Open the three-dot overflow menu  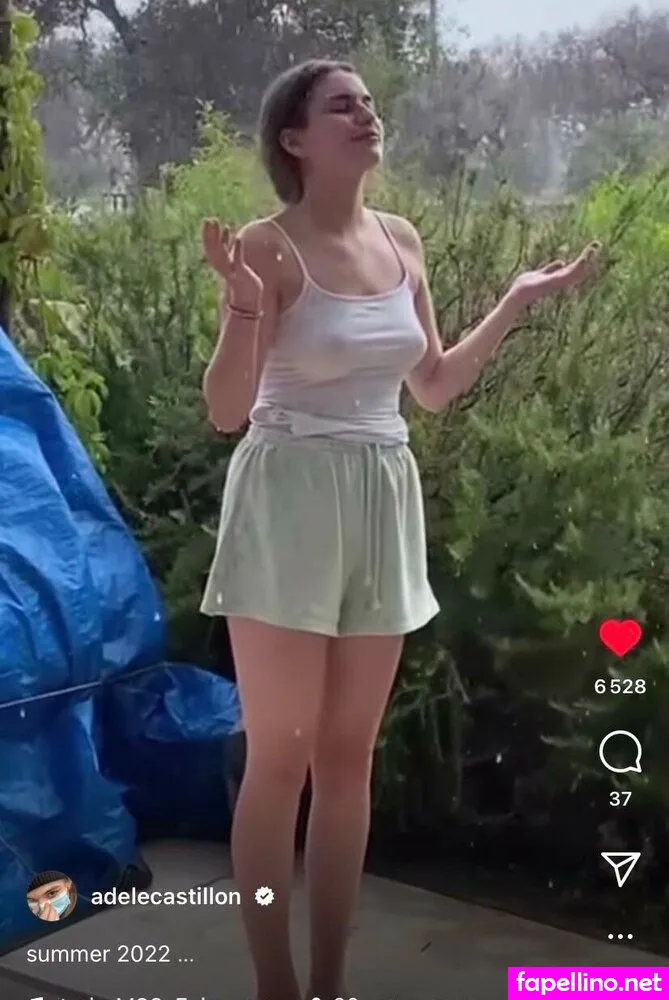click(620, 937)
